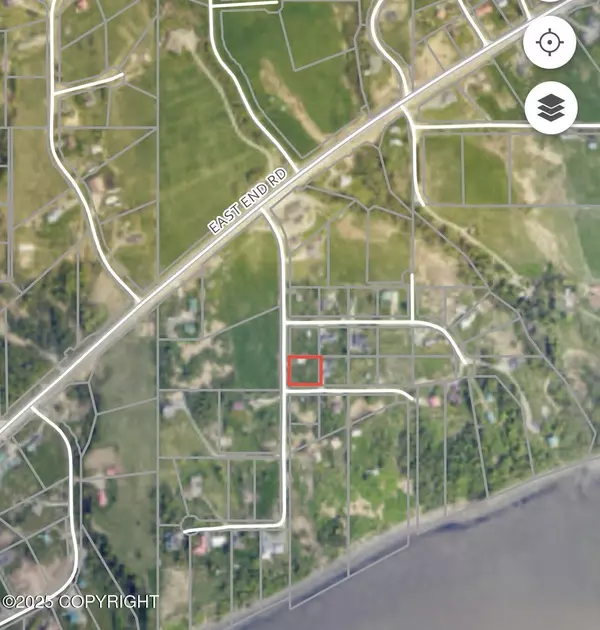Image resolution: width=600 pixels, height=630 pixels.
Task: Center the map on my location
Action: click(549, 43)
